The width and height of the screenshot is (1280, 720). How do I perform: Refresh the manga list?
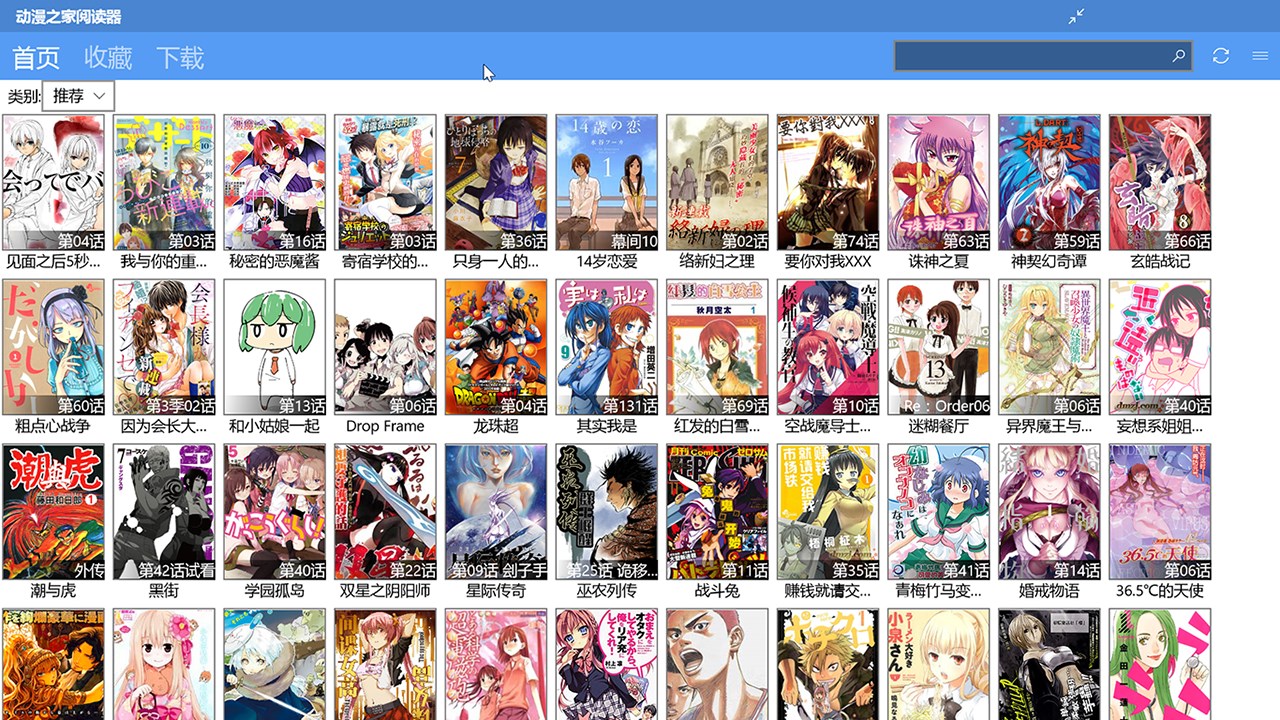1221,56
